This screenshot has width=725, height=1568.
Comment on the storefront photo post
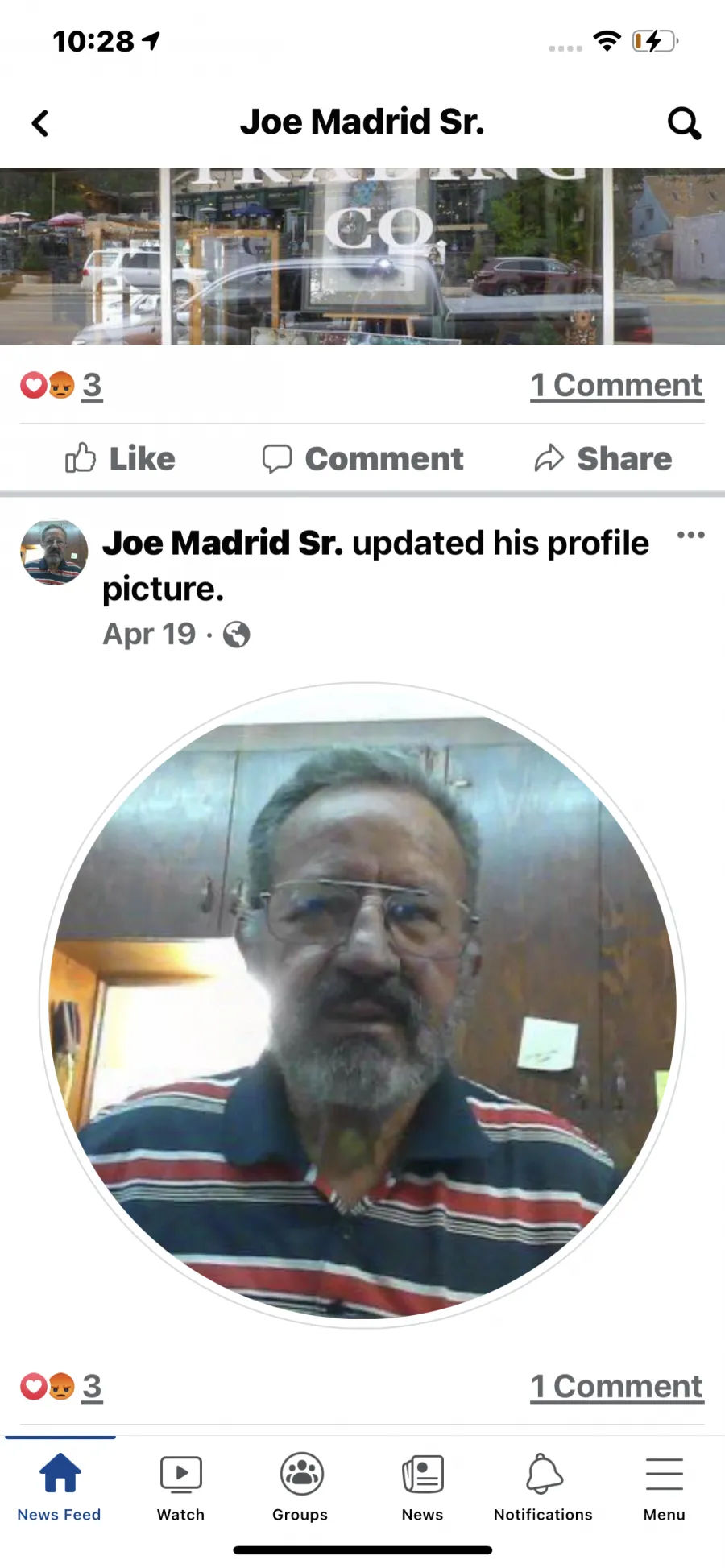tap(362, 458)
